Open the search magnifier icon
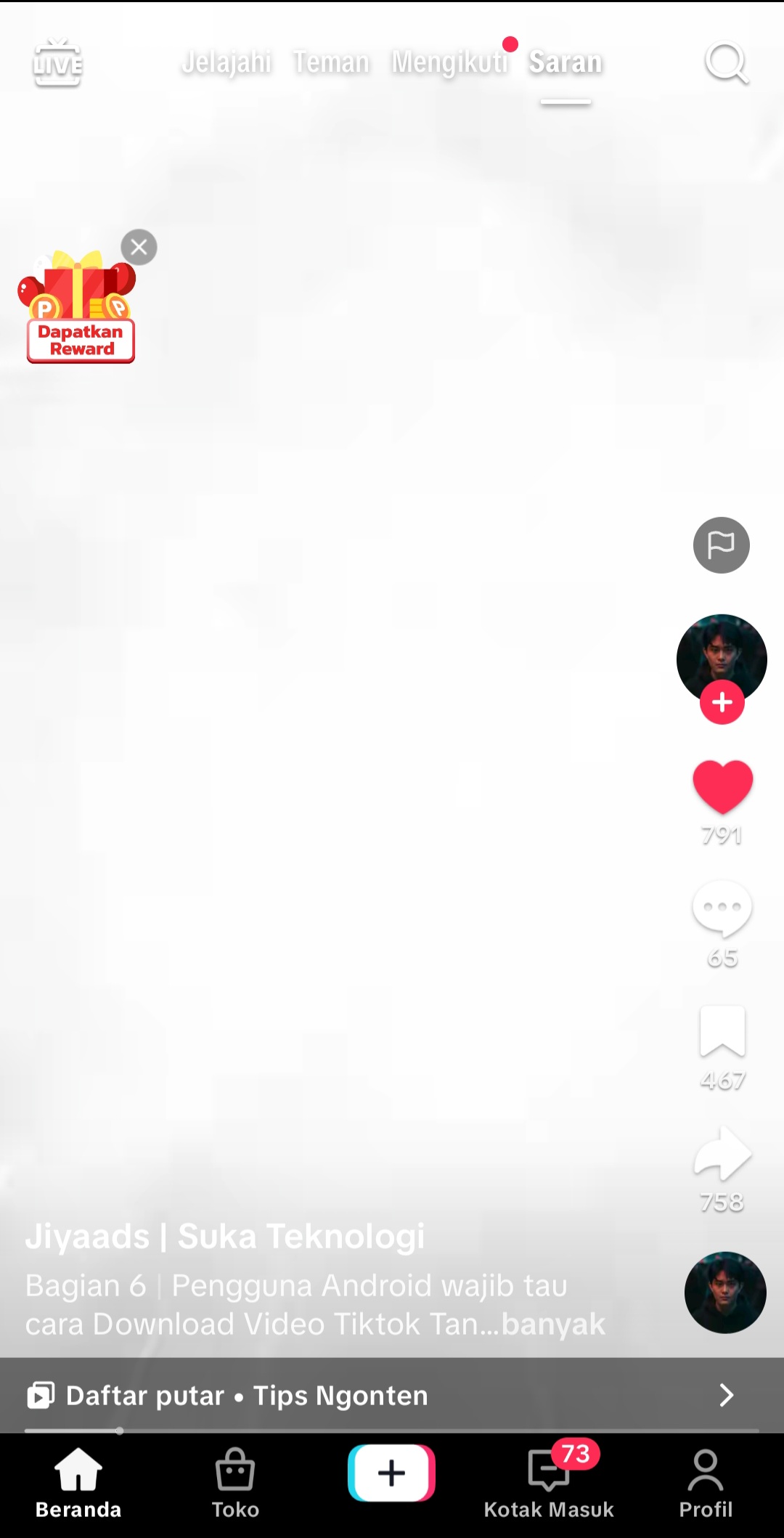The width and height of the screenshot is (784, 1538). (726, 63)
